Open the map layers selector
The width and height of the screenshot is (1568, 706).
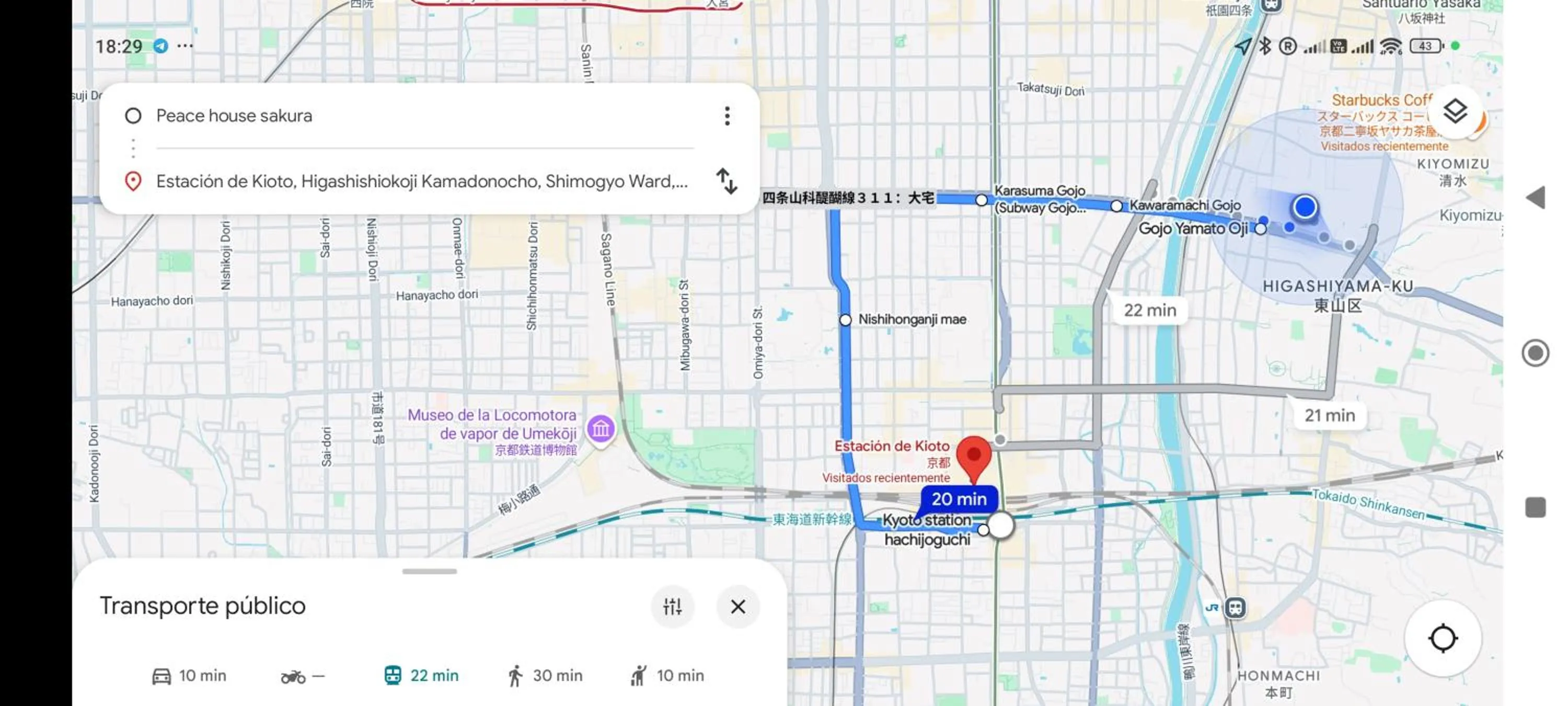[1455, 112]
